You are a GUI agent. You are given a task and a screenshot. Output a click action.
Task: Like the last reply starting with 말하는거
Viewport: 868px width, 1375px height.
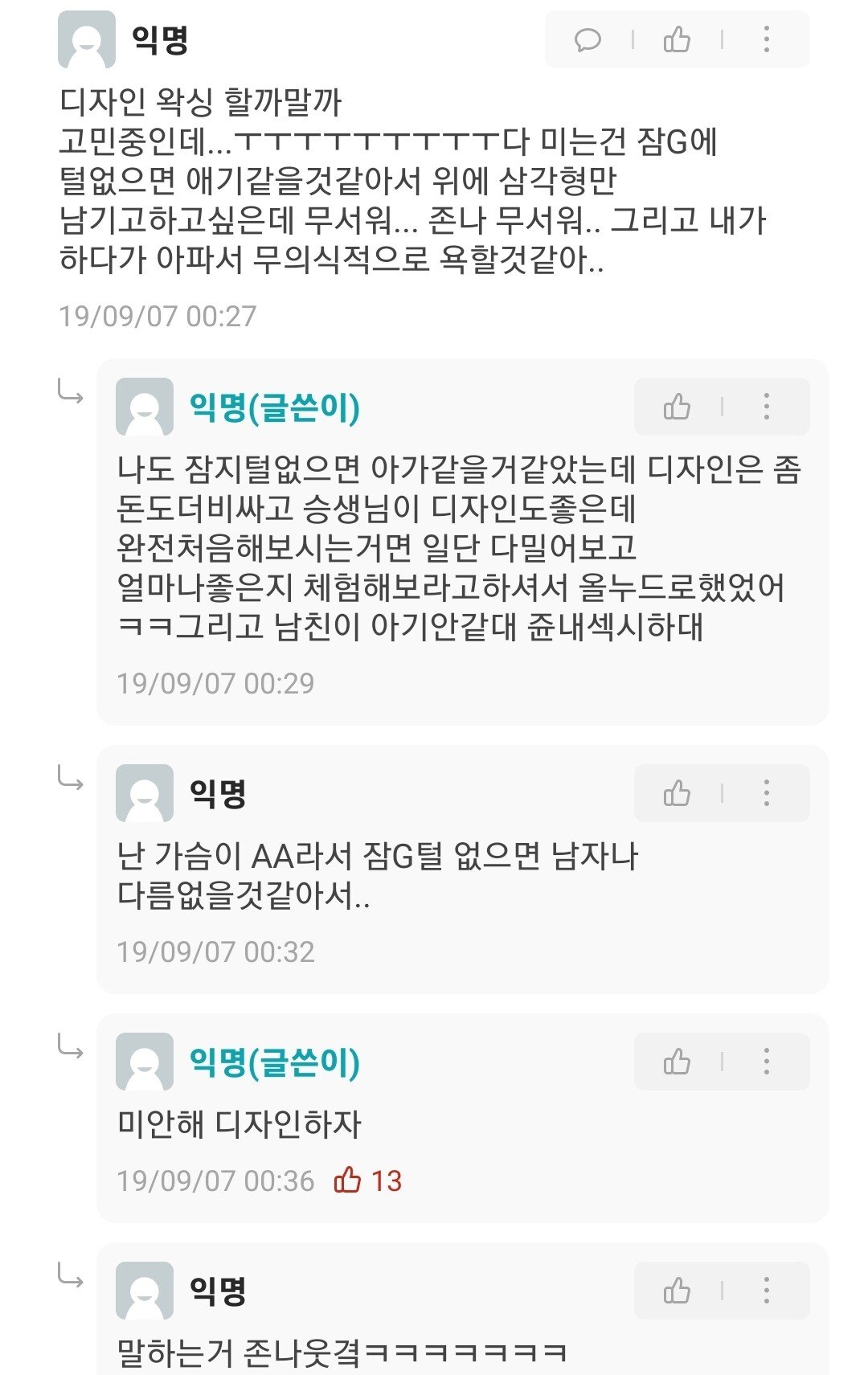pyautogui.click(x=677, y=1291)
